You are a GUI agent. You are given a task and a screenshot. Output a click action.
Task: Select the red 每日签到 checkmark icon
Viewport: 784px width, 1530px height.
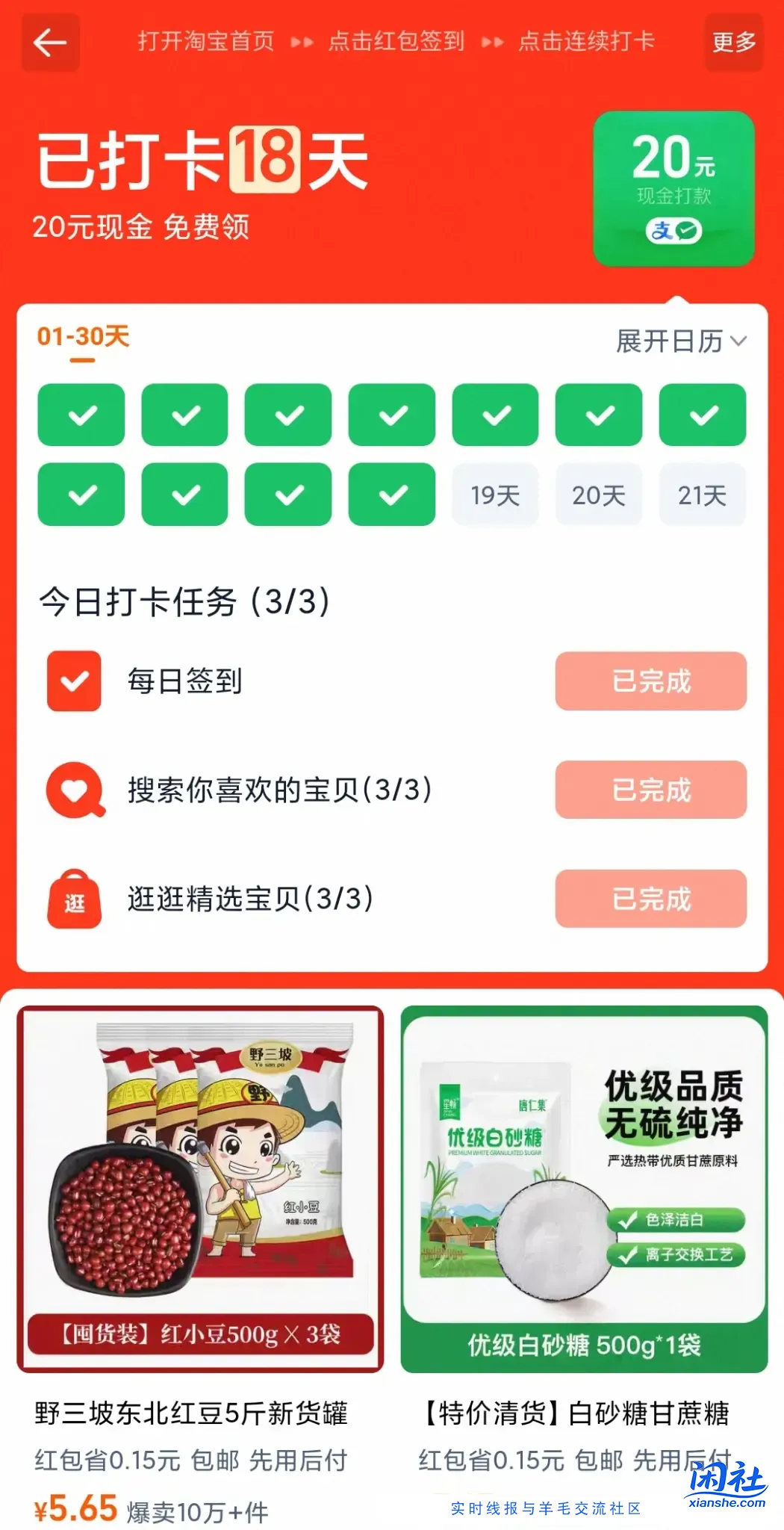coord(73,682)
